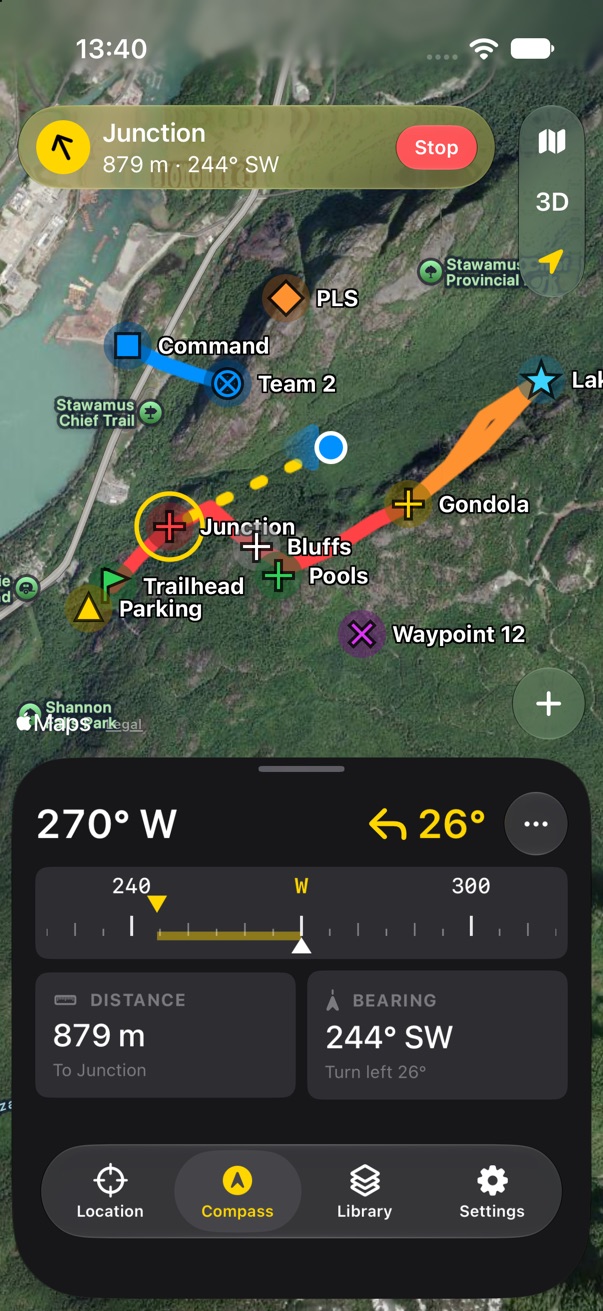The height and width of the screenshot is (1311, 603).
Task: Open the Gondola waypoint
Action: tap(408, 504)
